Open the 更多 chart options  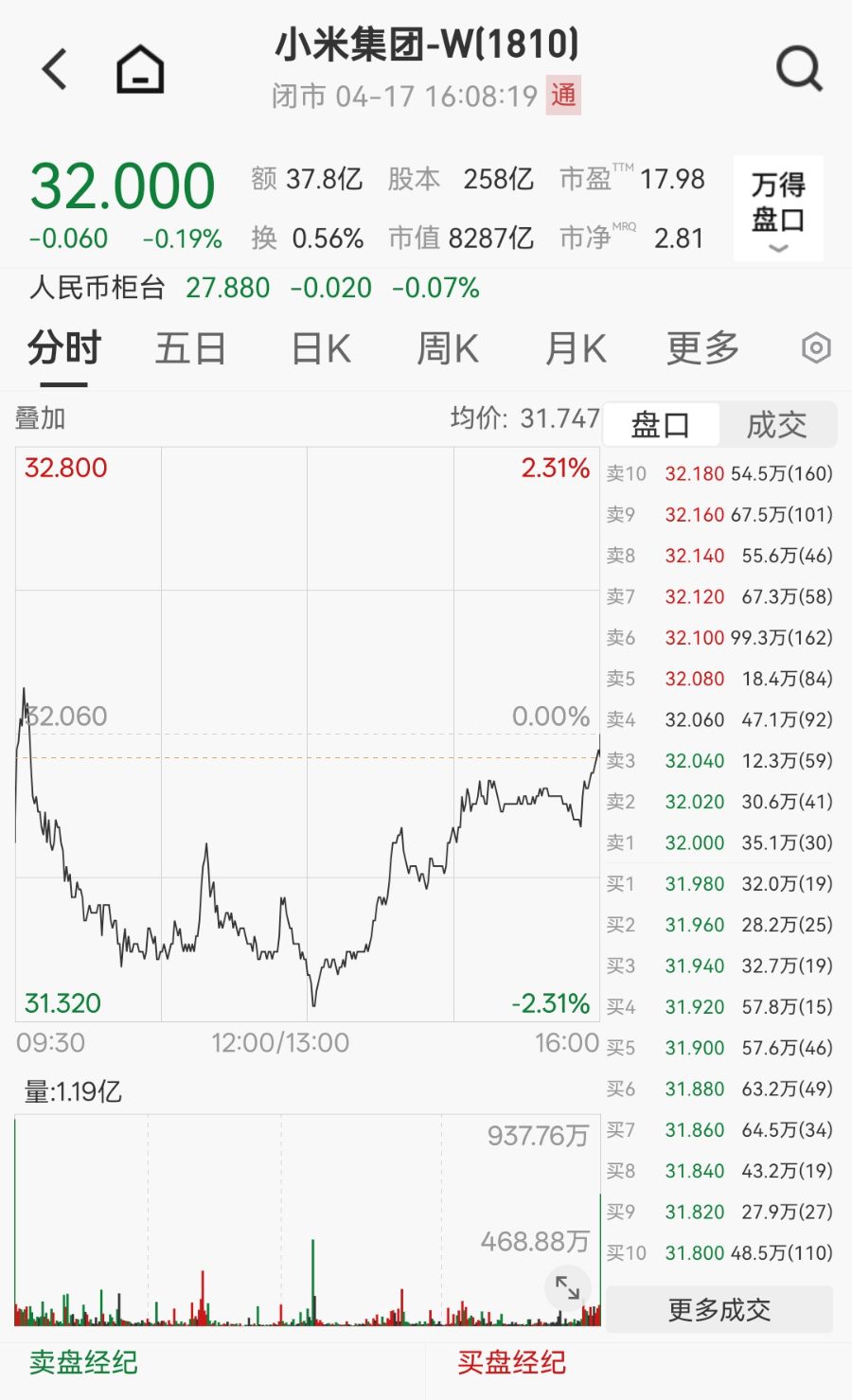click(702, 348)
